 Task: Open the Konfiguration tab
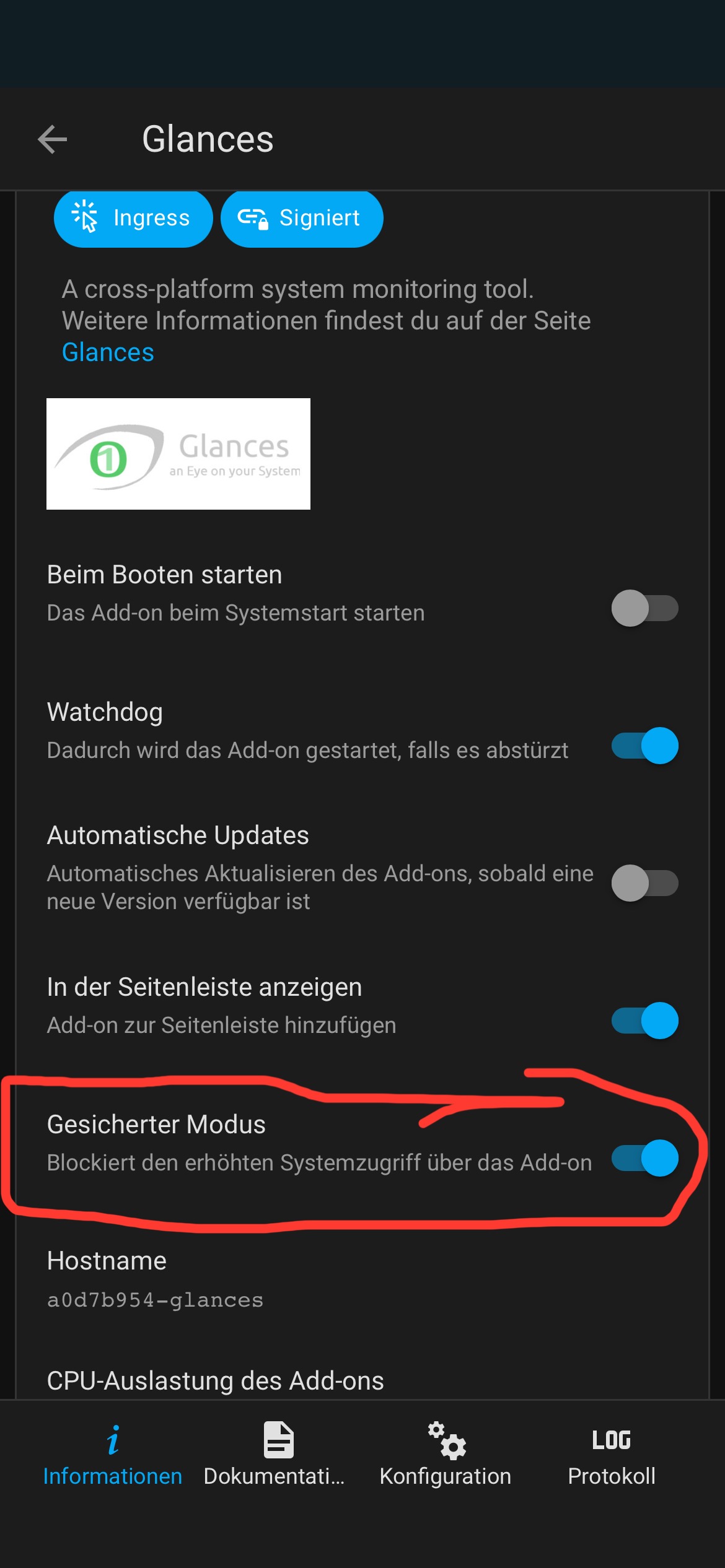(446, 1455)
